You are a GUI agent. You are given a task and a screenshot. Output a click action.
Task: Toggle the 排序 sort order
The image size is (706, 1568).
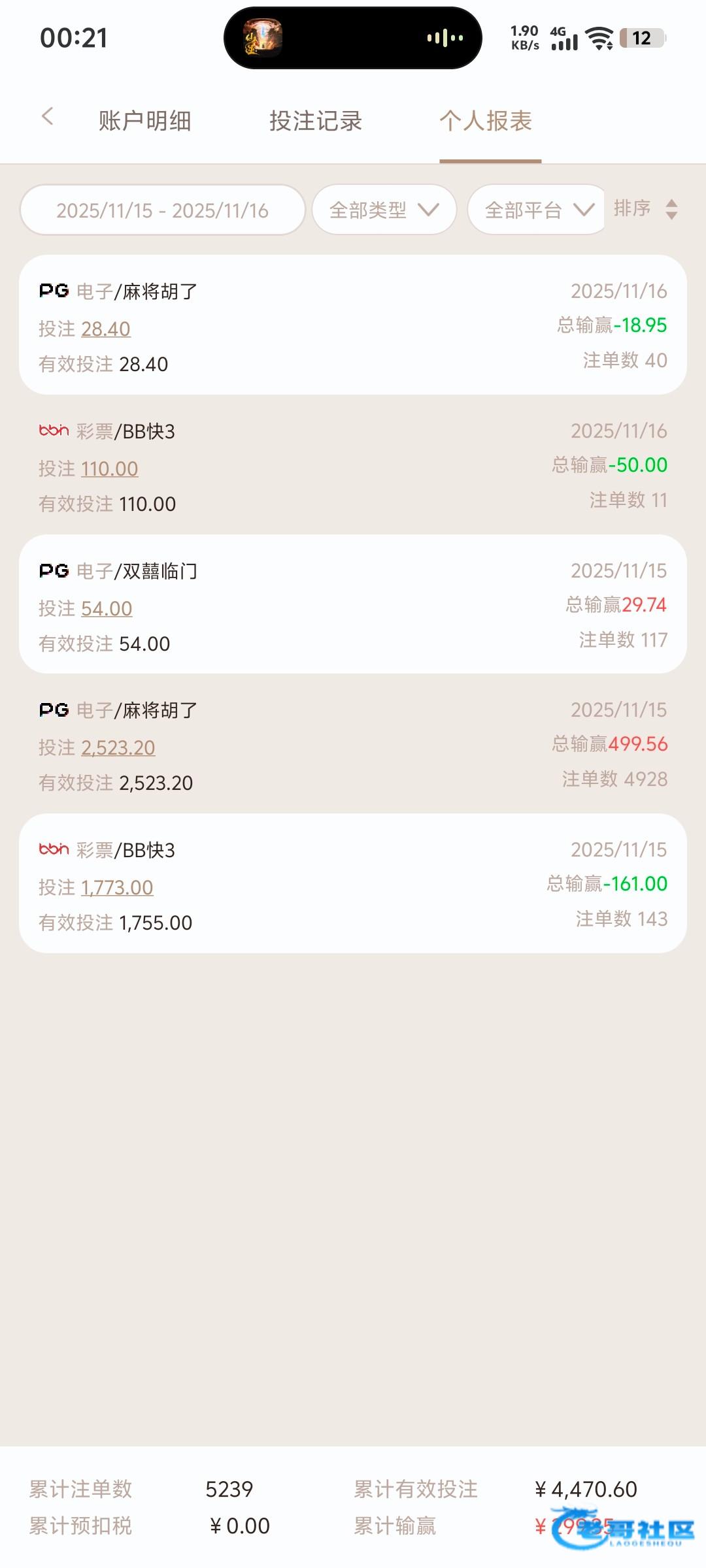646,209
